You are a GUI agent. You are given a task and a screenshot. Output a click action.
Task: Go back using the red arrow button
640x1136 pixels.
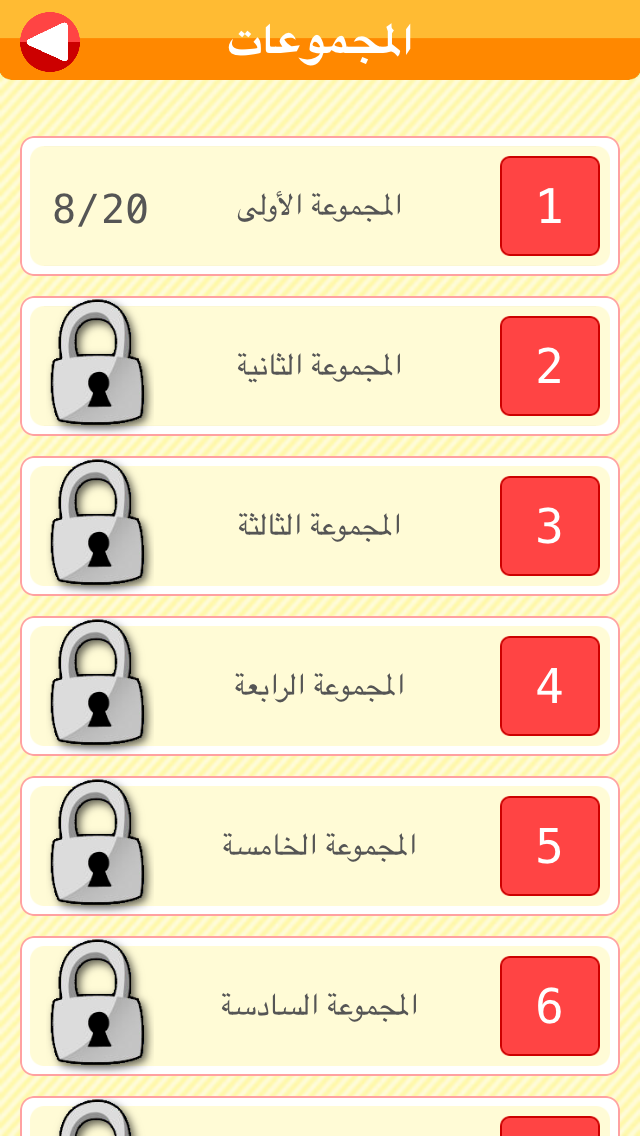coord(49,42)
